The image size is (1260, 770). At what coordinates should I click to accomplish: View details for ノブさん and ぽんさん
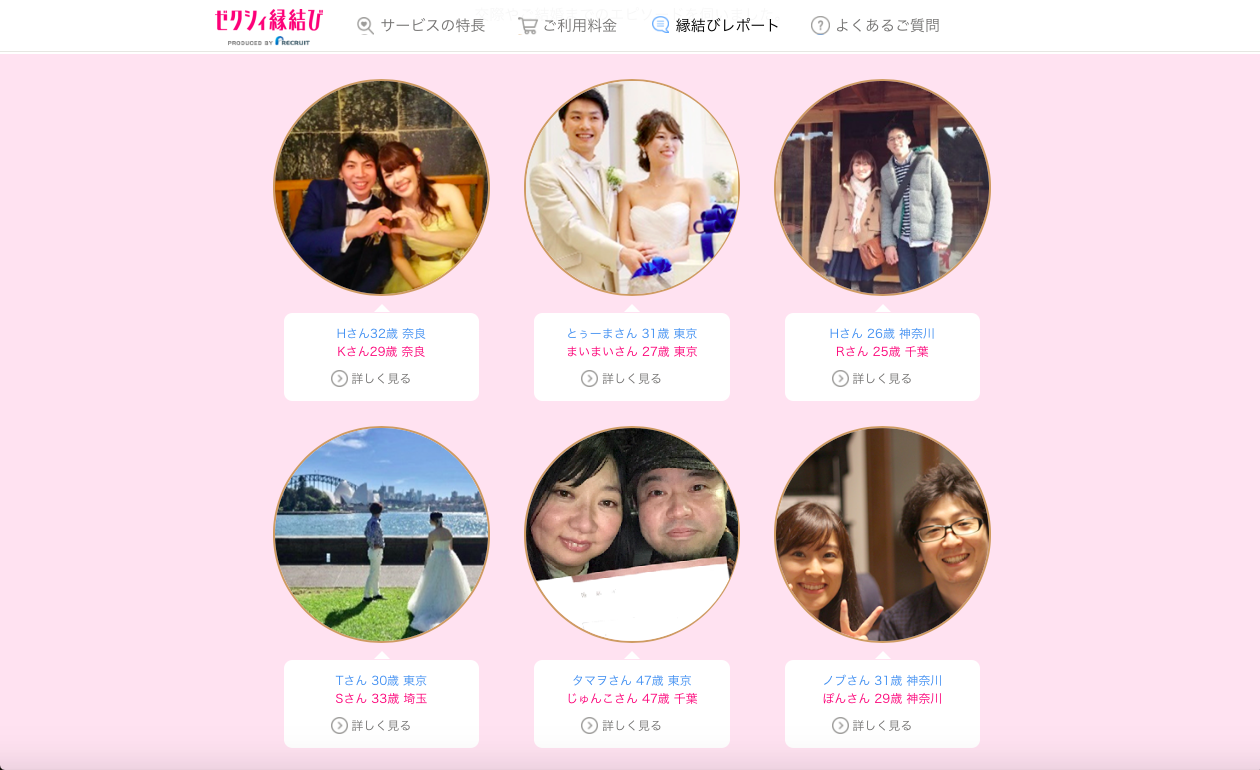click(873, 725)
